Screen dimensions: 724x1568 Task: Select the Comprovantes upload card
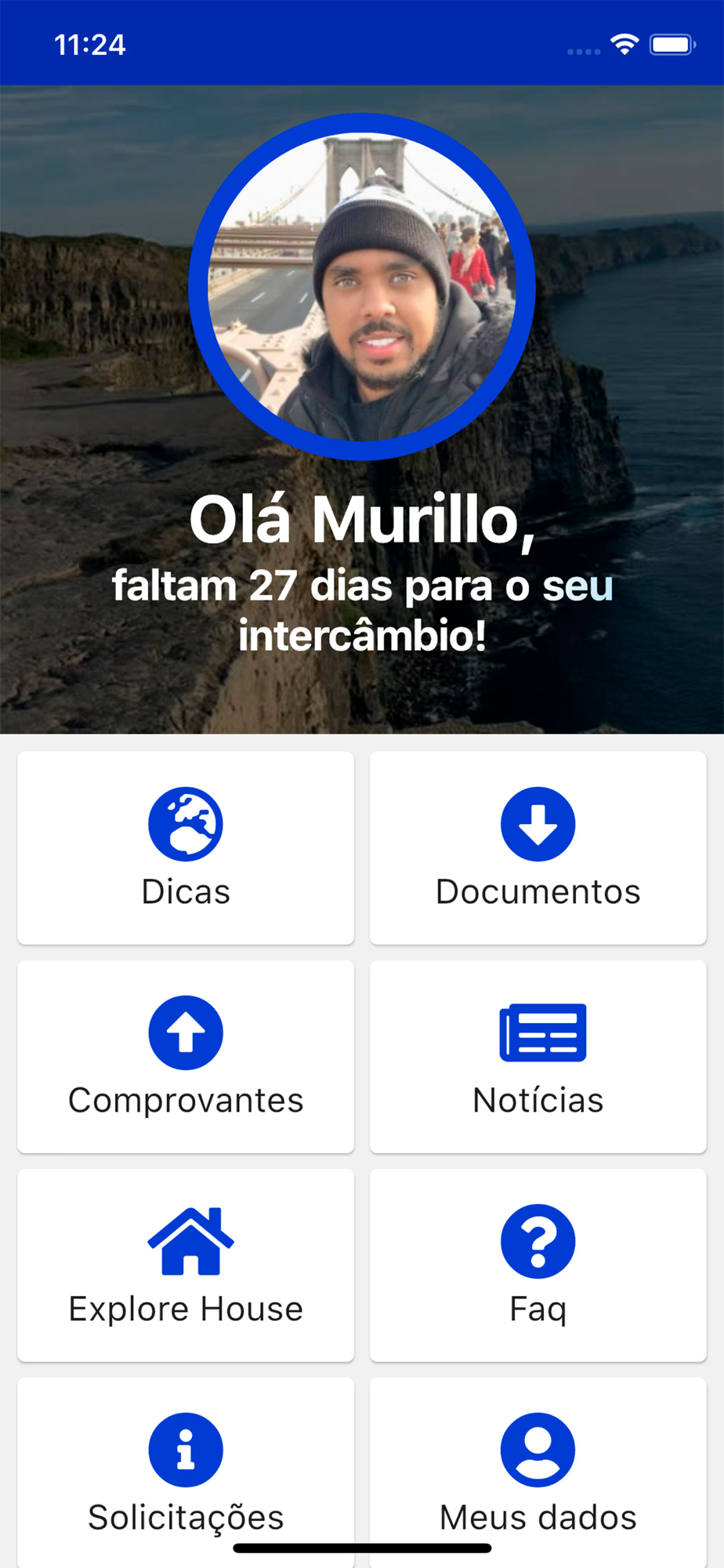coord(186,1057)
